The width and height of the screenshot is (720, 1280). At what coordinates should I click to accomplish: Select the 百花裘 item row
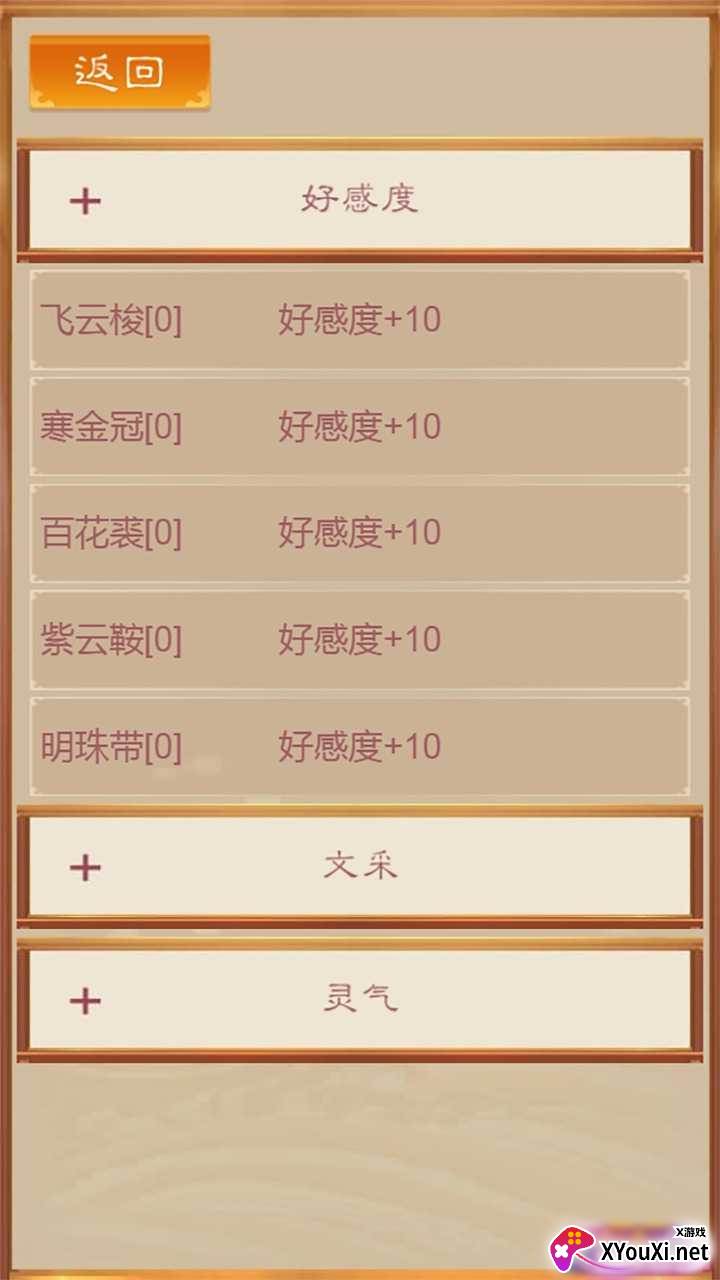coord(360,533)
